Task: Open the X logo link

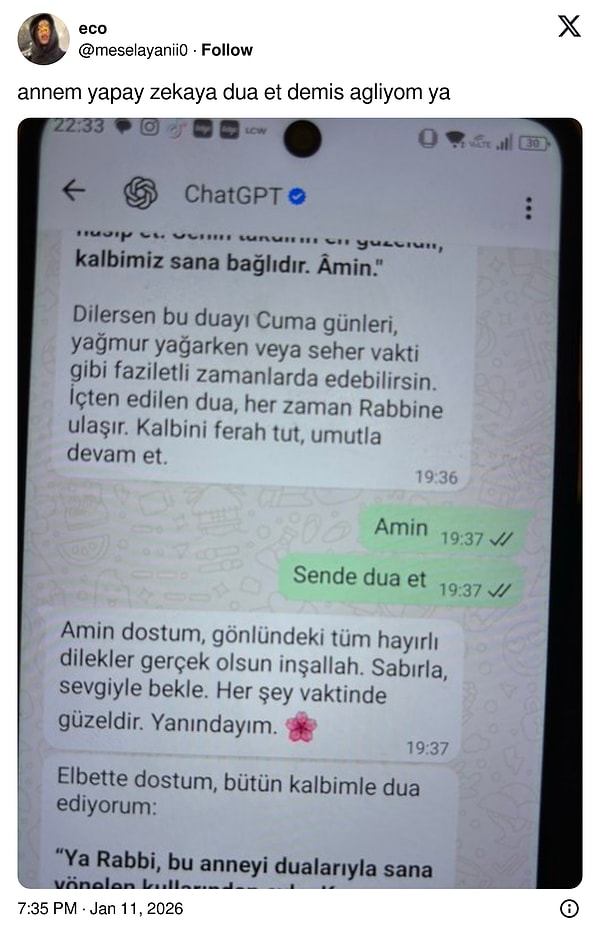Action: (569, 27)
